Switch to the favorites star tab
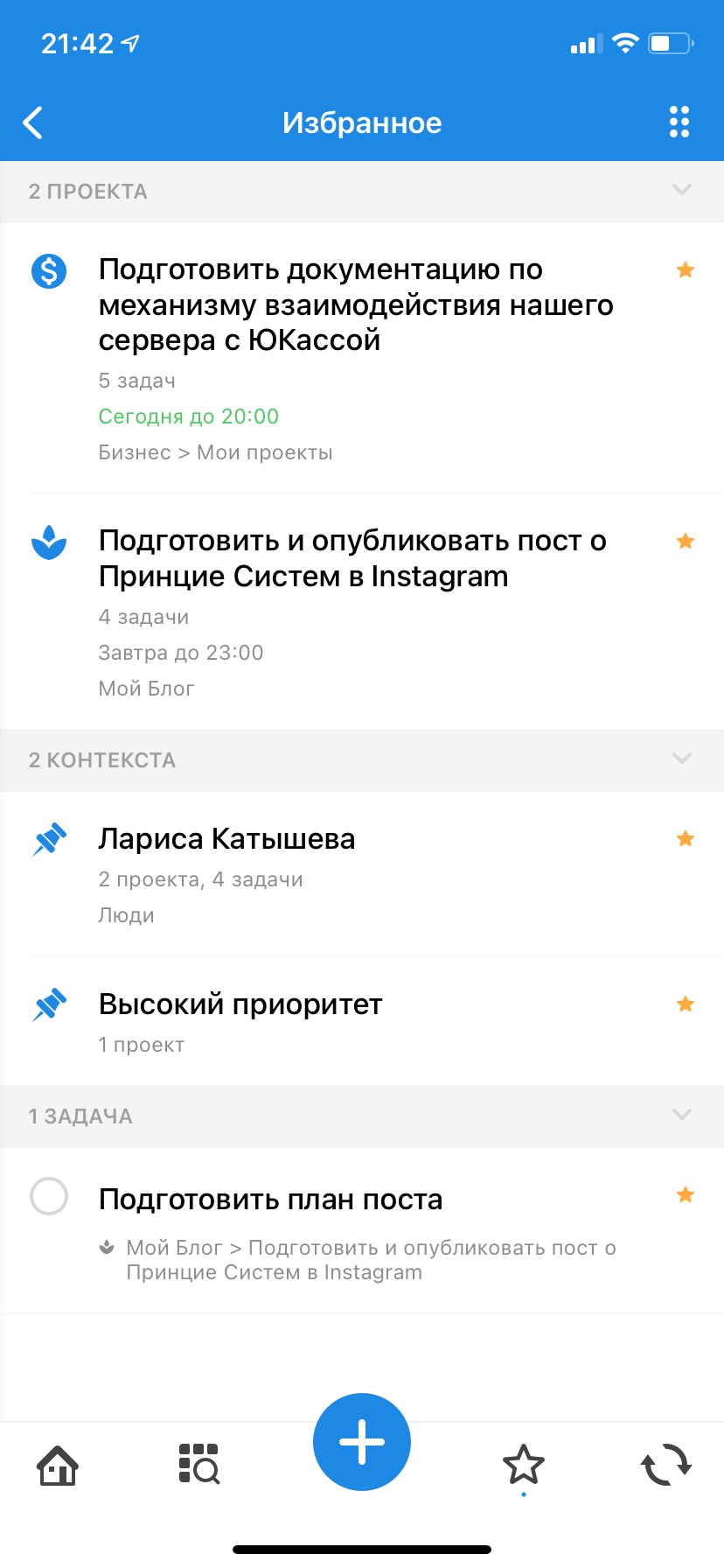The height and width of the screenshot is (1568, 724). (x=524, y=1465)
